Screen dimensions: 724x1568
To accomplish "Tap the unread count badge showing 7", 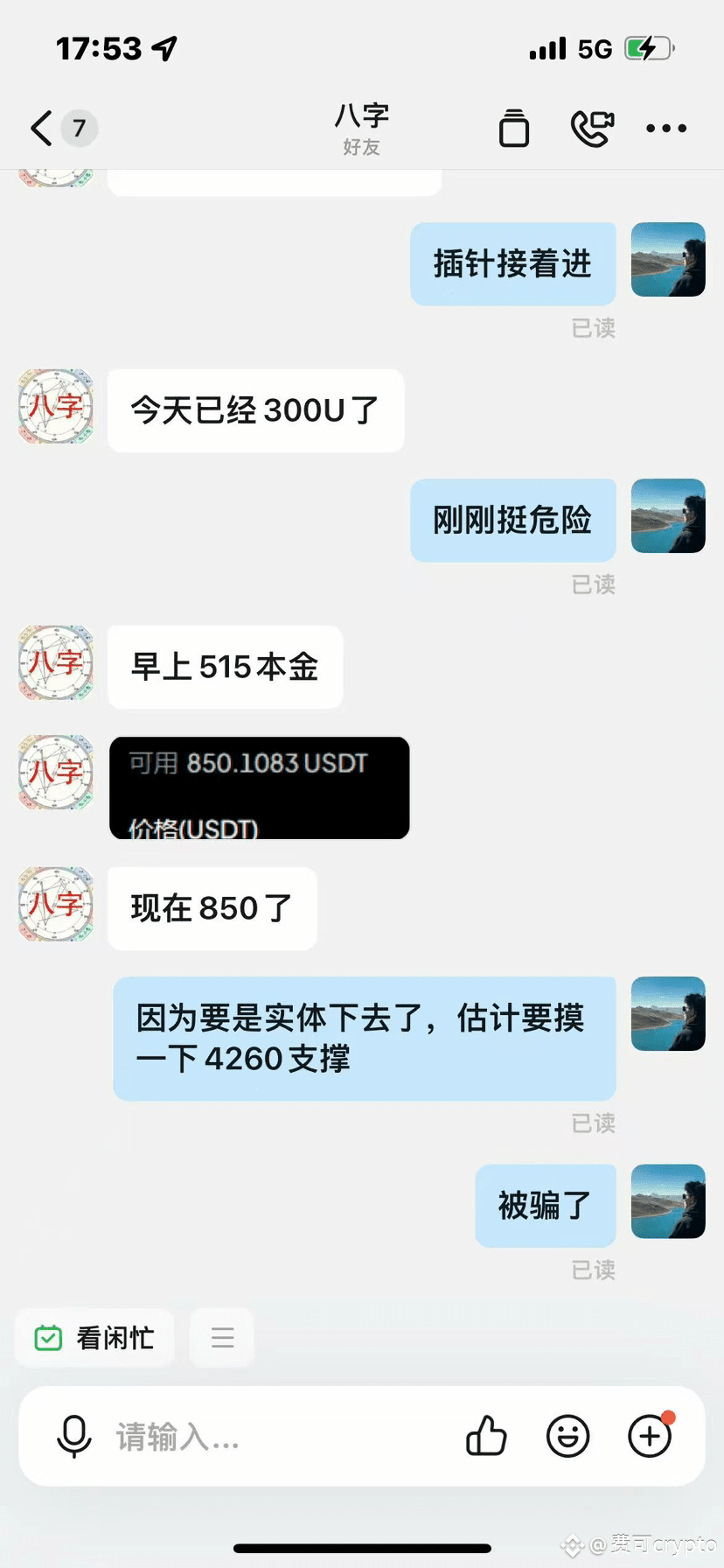I will point(80,128).
